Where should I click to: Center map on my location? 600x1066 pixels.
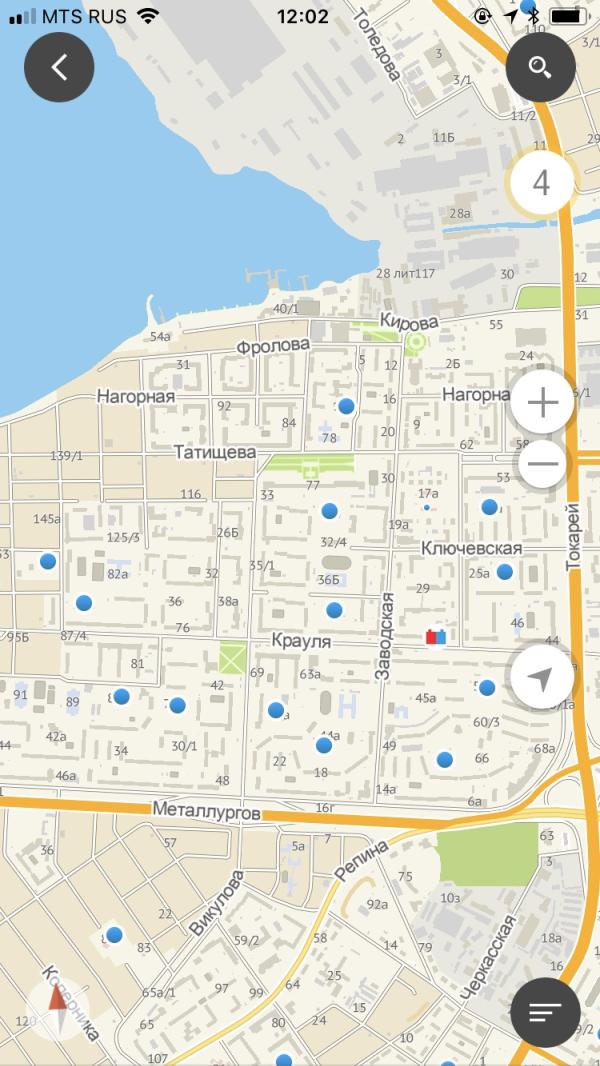(x=542, y=677)
